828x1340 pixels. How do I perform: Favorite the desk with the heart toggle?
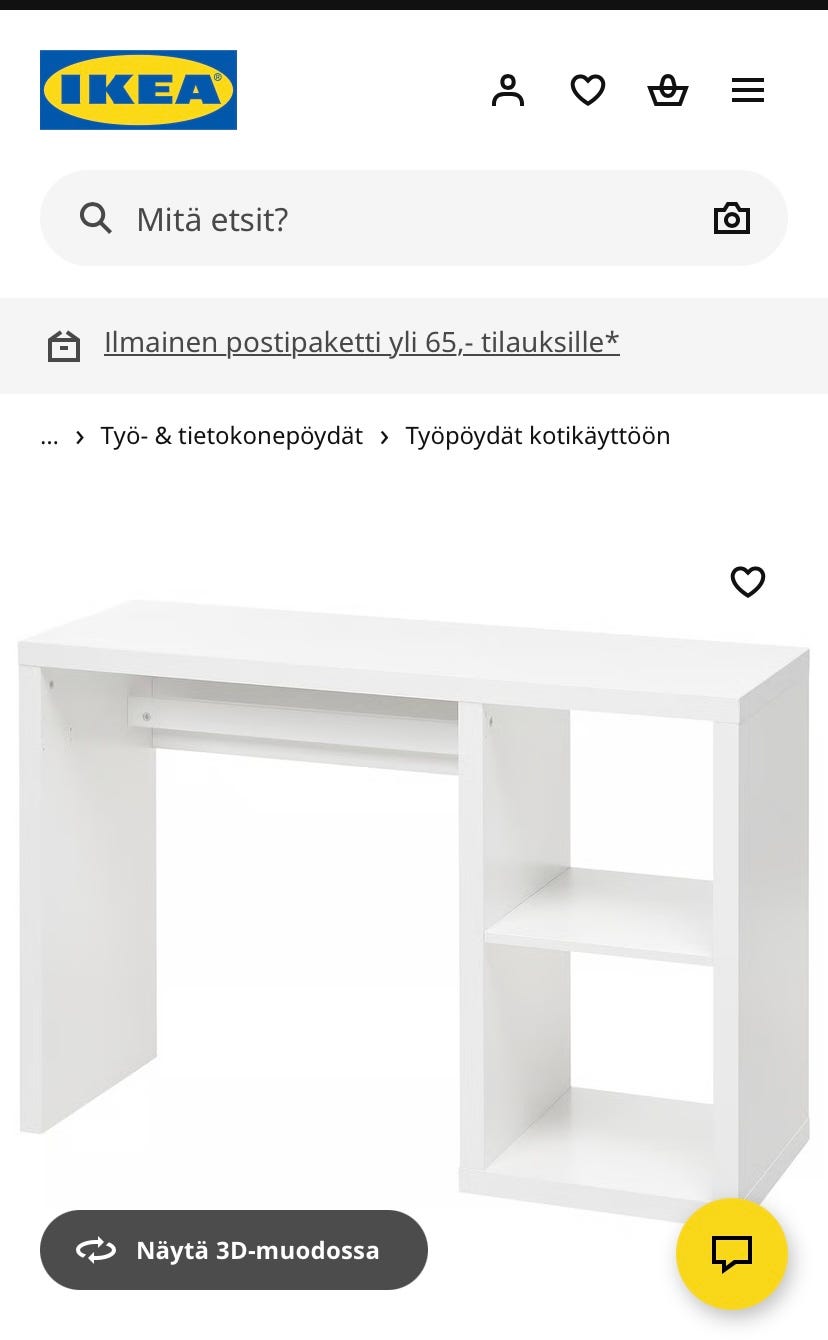747,582
